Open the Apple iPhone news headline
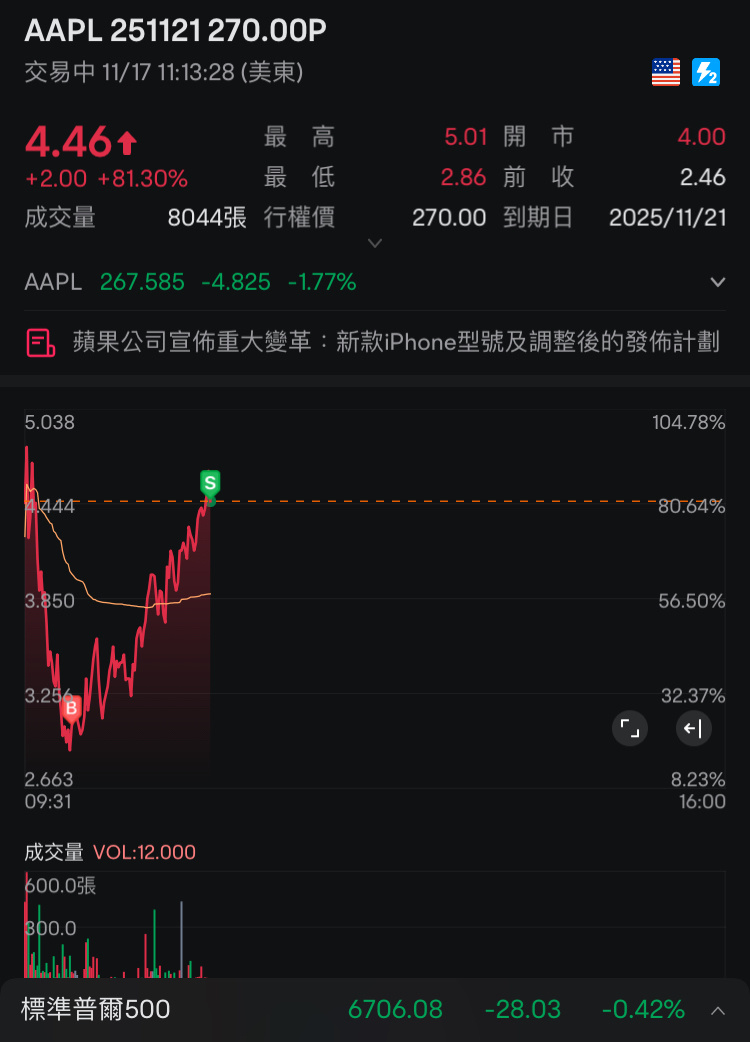Image resolution: width=750 pixels, height=1042 pixels. (375, 342)
